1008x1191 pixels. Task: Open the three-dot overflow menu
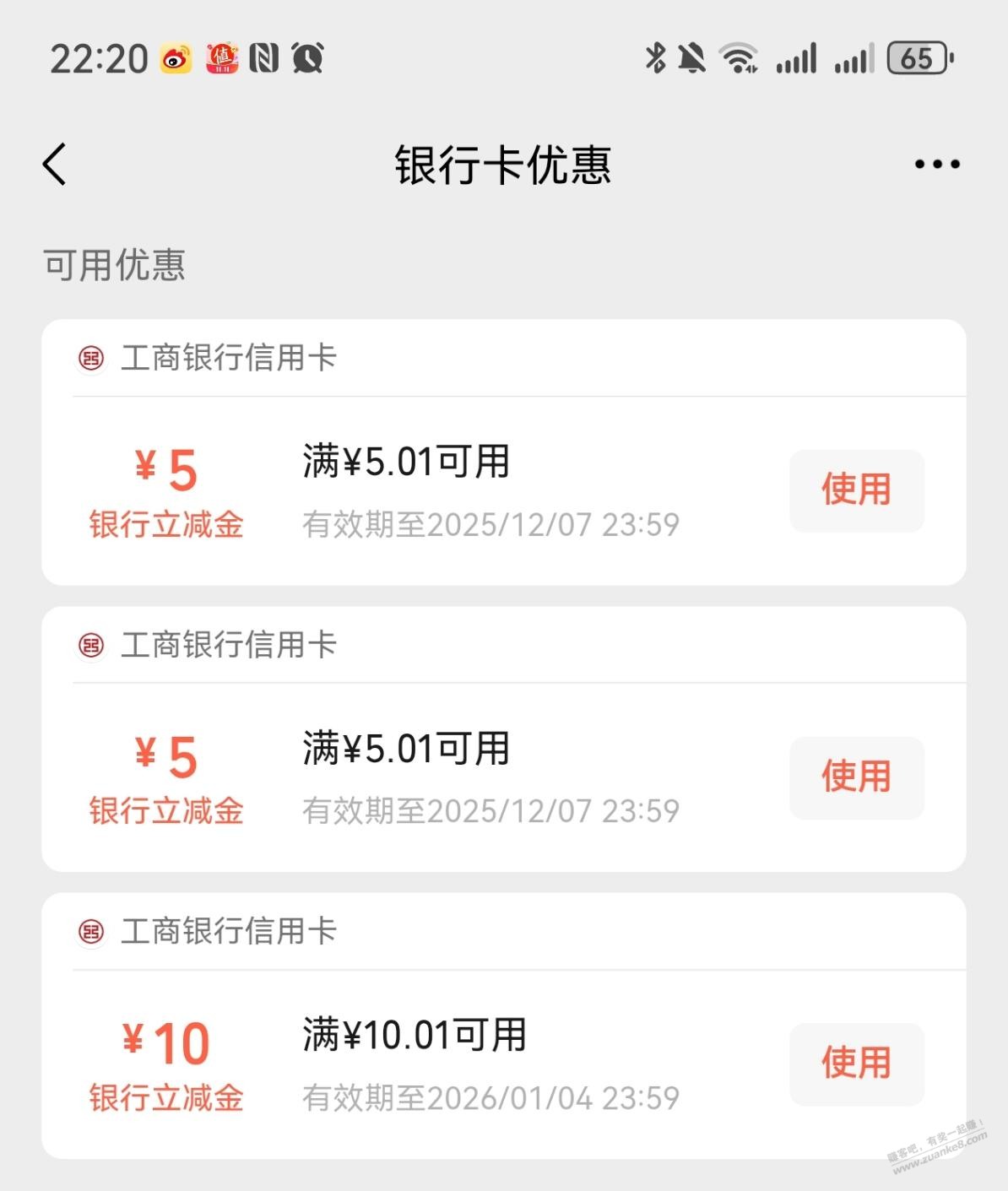click(x=937, y=164)
